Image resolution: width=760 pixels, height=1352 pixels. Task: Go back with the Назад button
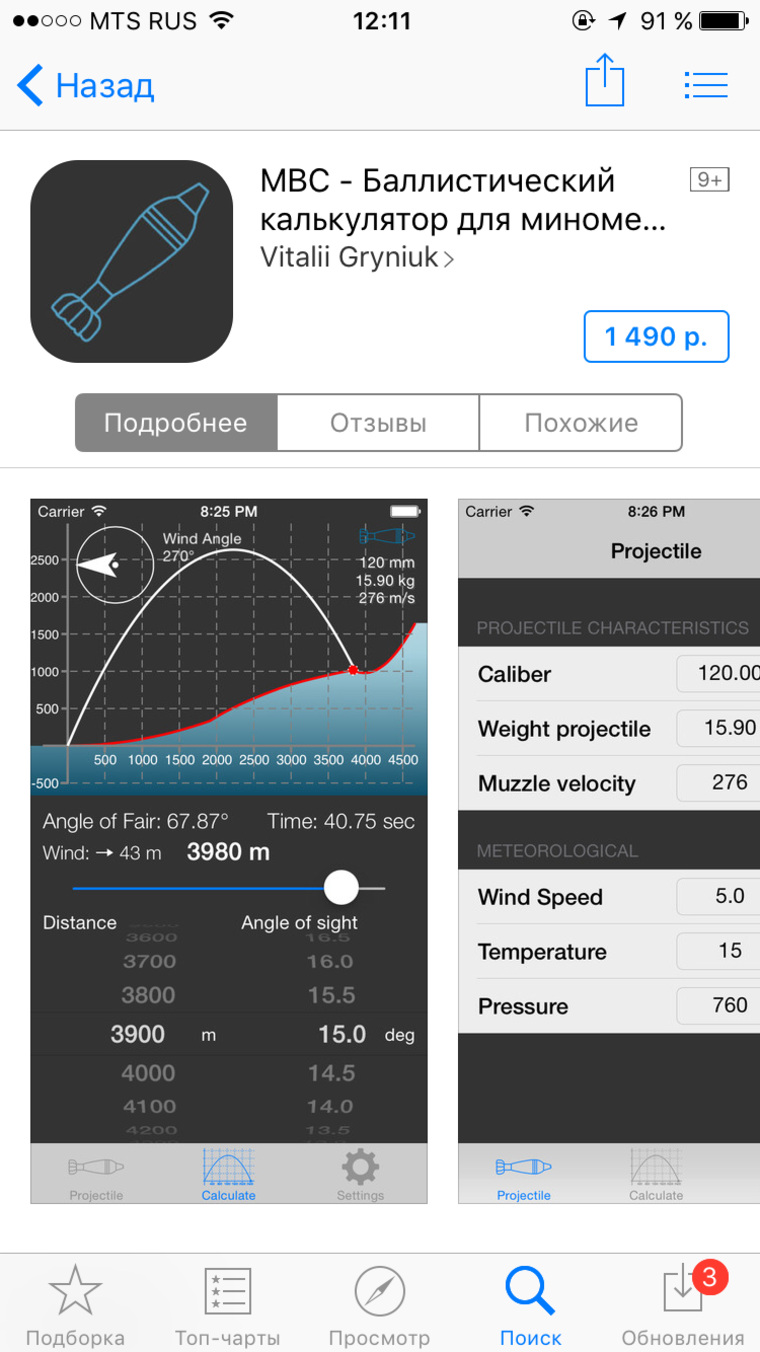86,86
